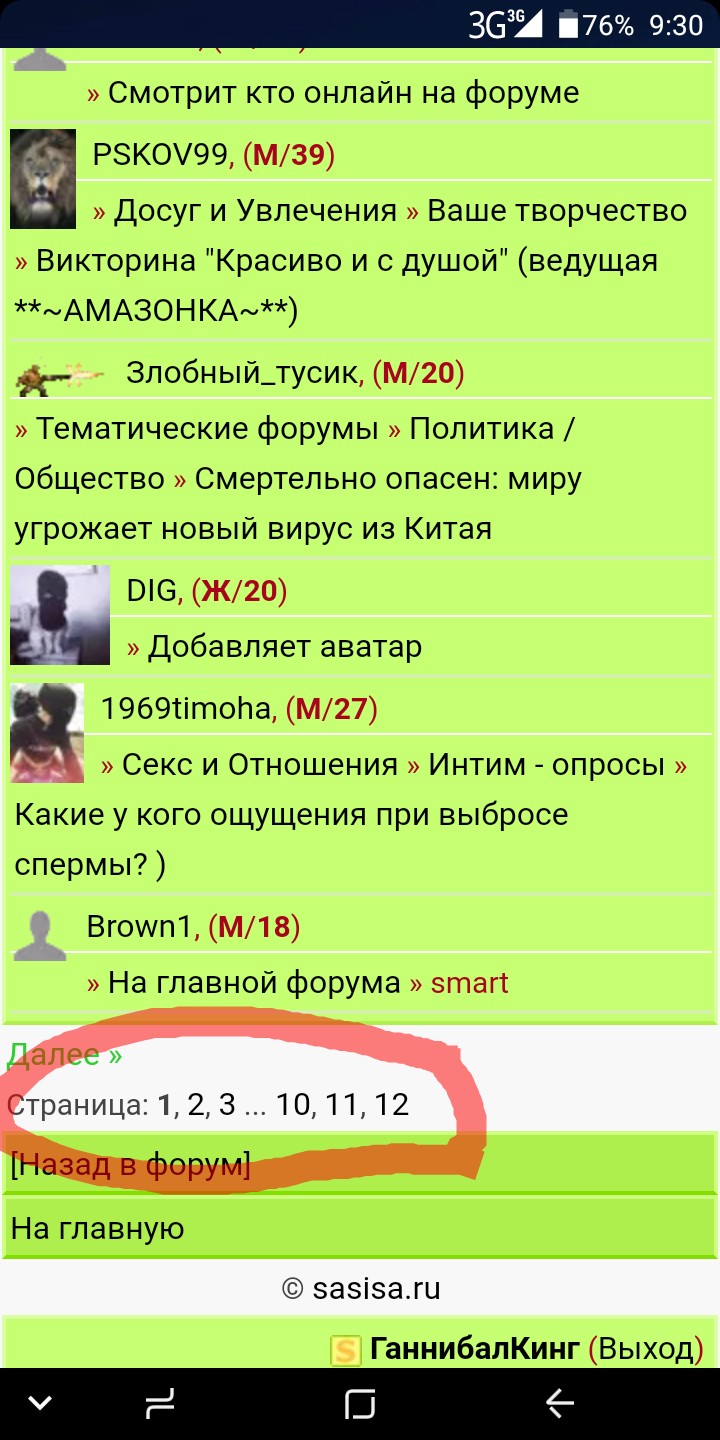Go to Секс и Отношения section
The height and width of the screenshot is (1440, 720).
click(260, 765)
